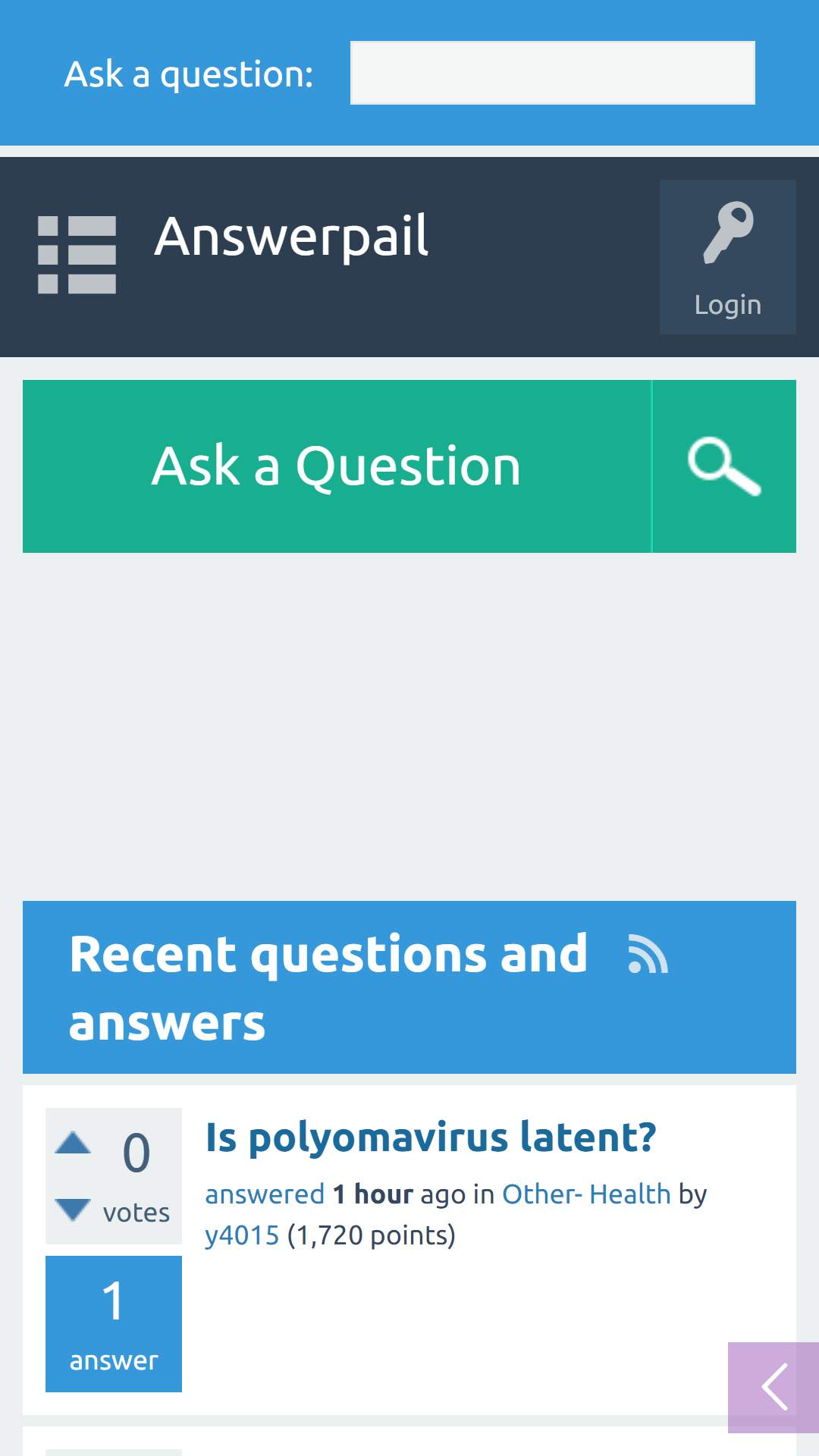Tap the purple back arrow button

click(x=773, y=1388)
